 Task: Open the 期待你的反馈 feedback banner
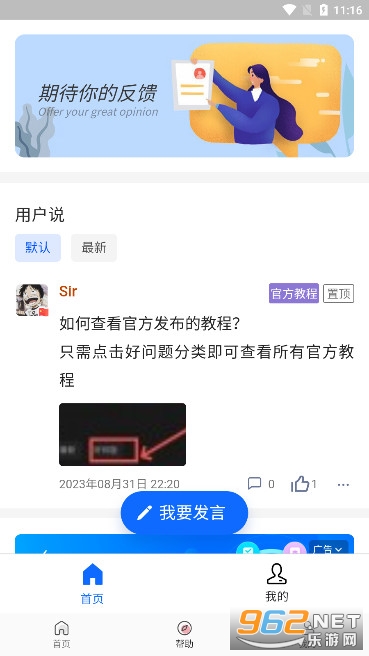tap(184, 96)
